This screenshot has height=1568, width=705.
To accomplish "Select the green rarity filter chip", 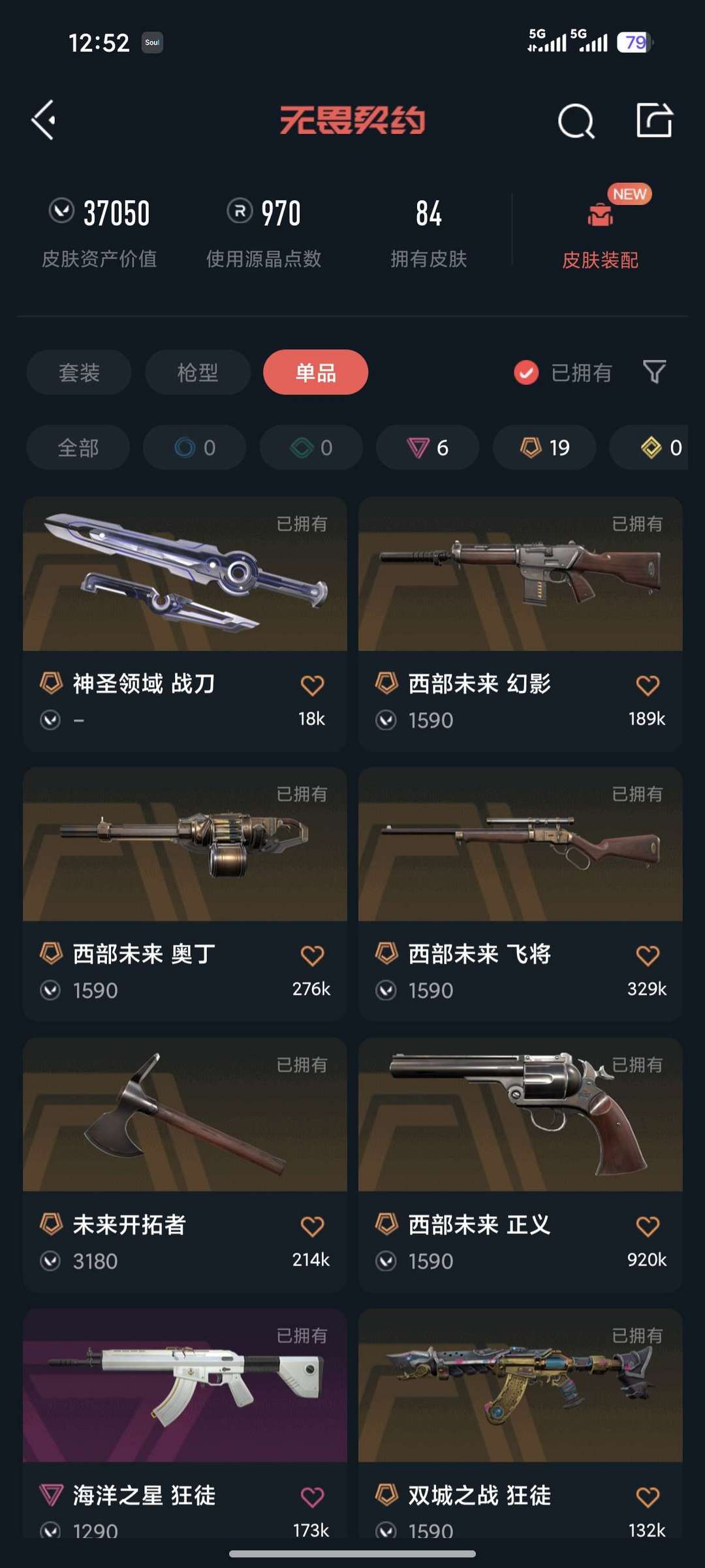I will click(x=311, y=448).
